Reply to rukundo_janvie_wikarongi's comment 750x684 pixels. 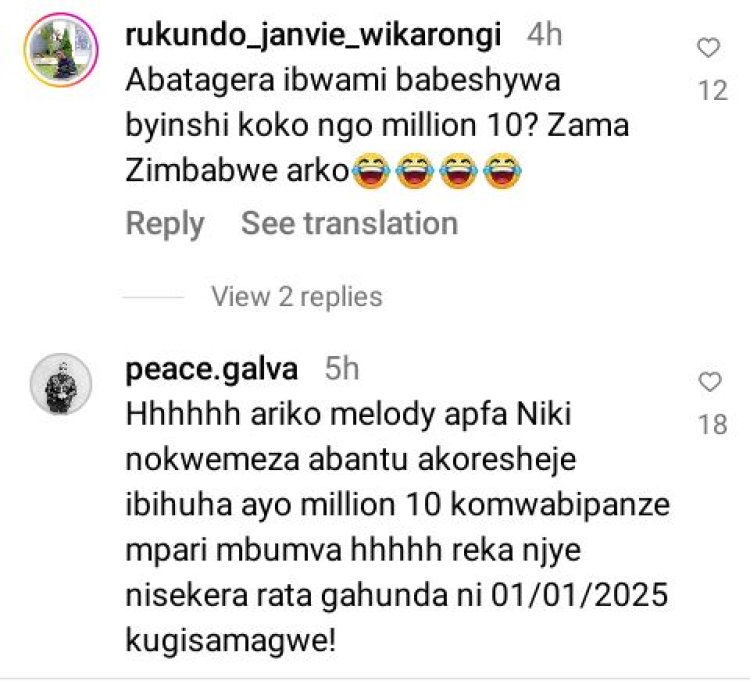(x=164, y=223)
